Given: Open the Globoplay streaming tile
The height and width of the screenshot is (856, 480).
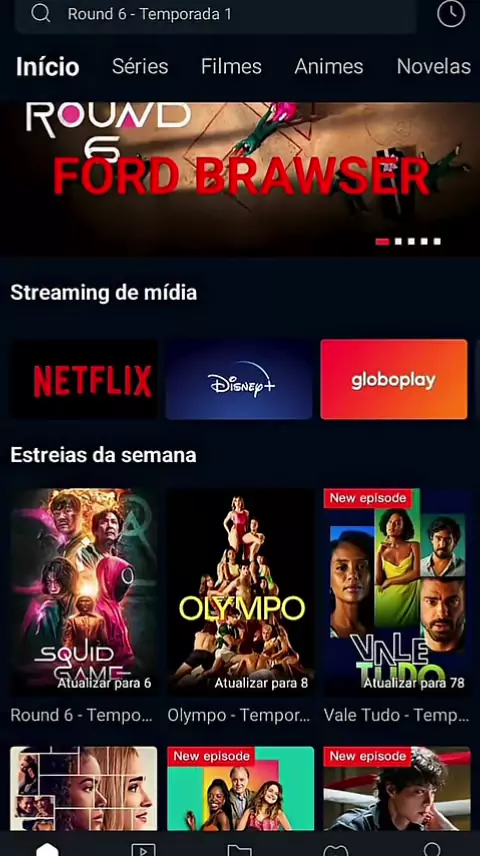Looking at the screenshot, I should coord(394,379).
